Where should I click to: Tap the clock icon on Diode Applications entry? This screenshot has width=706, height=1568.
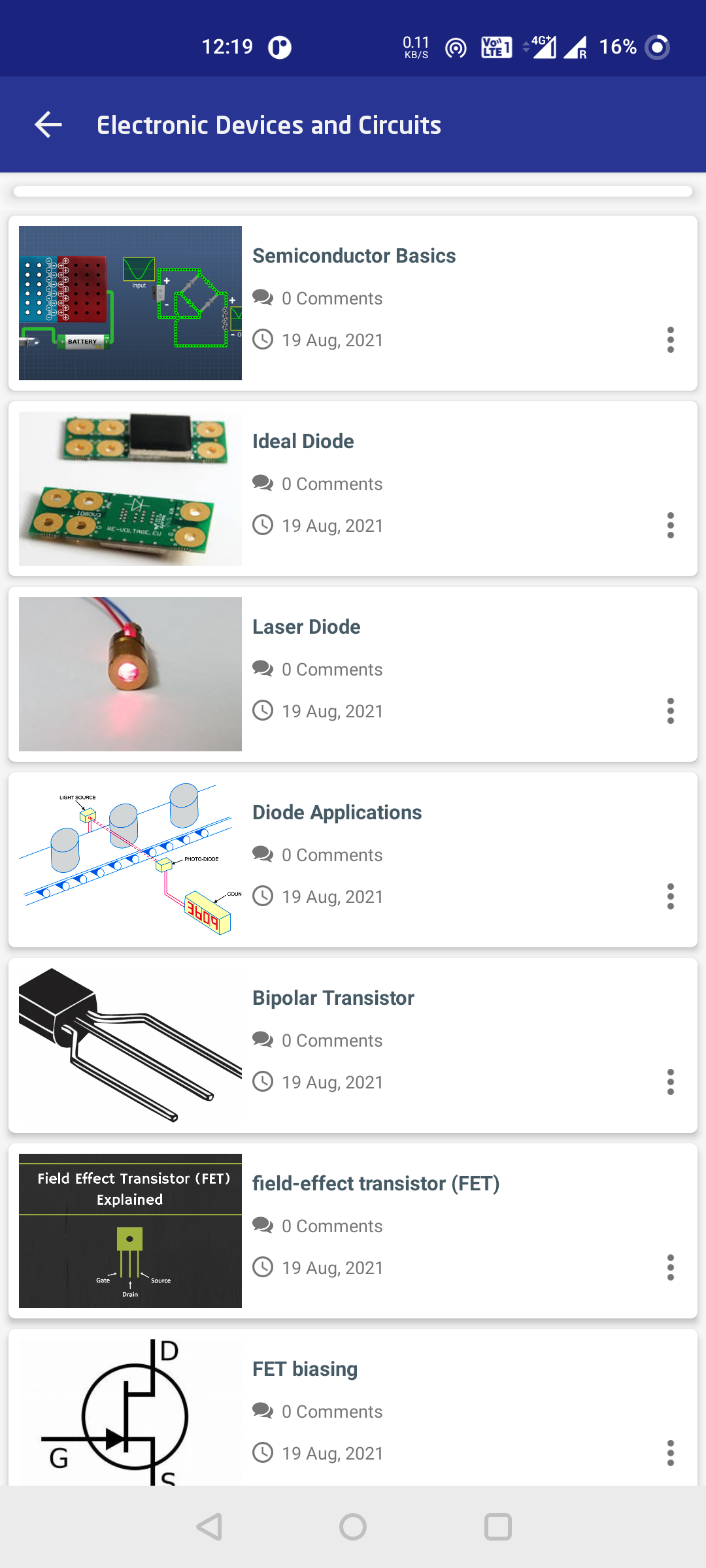click(x=264, y=896)
